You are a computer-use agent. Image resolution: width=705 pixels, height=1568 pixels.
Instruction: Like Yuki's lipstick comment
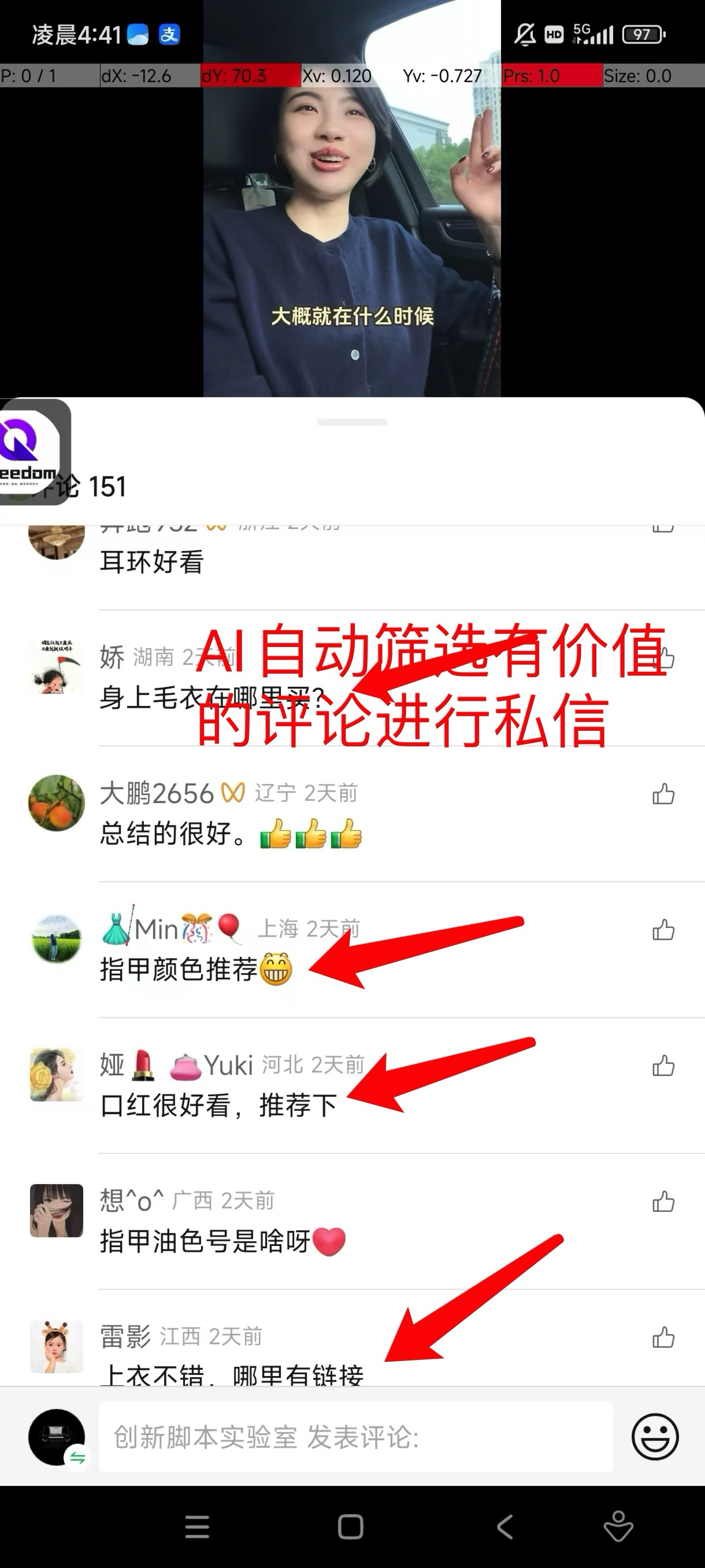[663, 1066]
